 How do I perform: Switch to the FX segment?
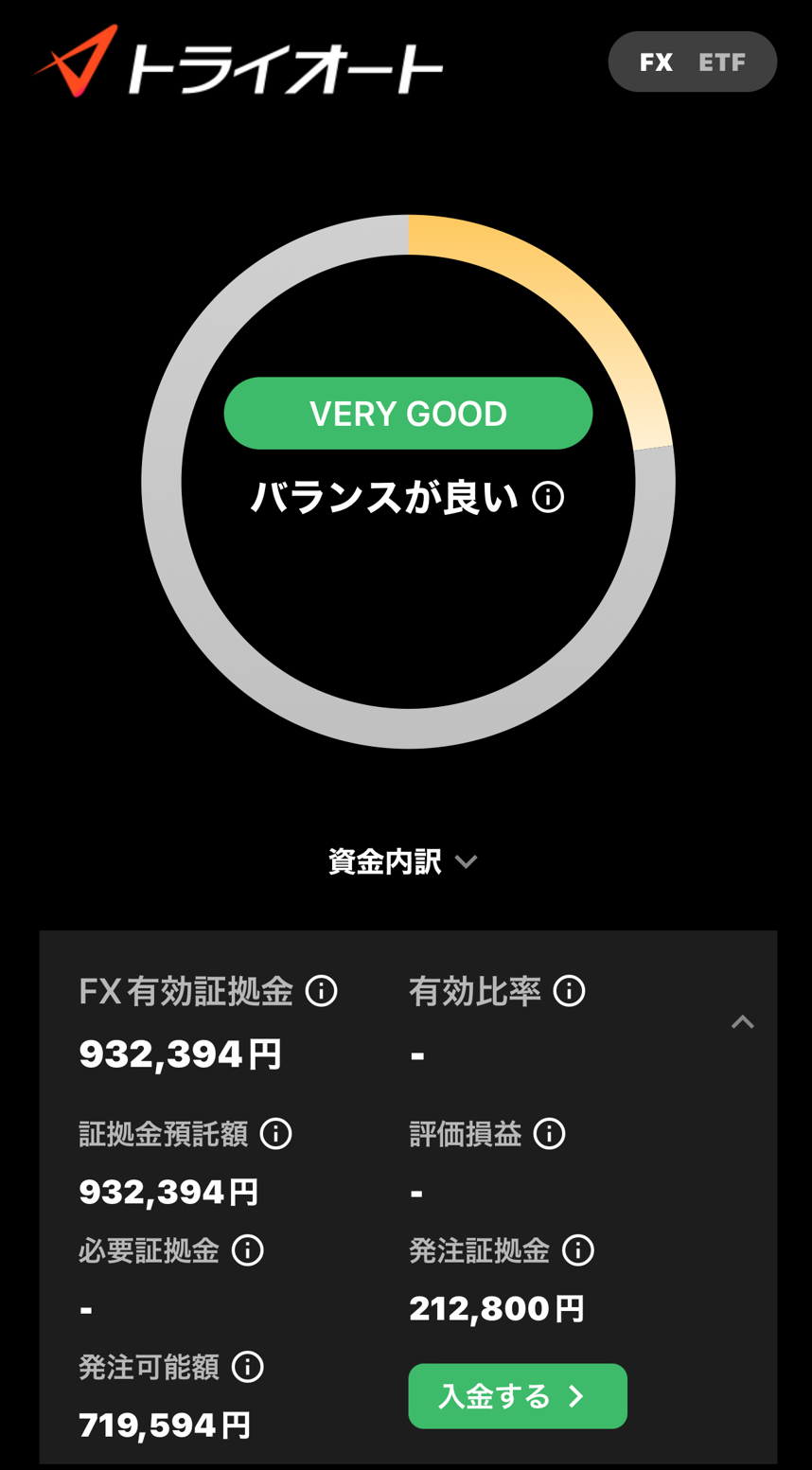tap(656, 62)
